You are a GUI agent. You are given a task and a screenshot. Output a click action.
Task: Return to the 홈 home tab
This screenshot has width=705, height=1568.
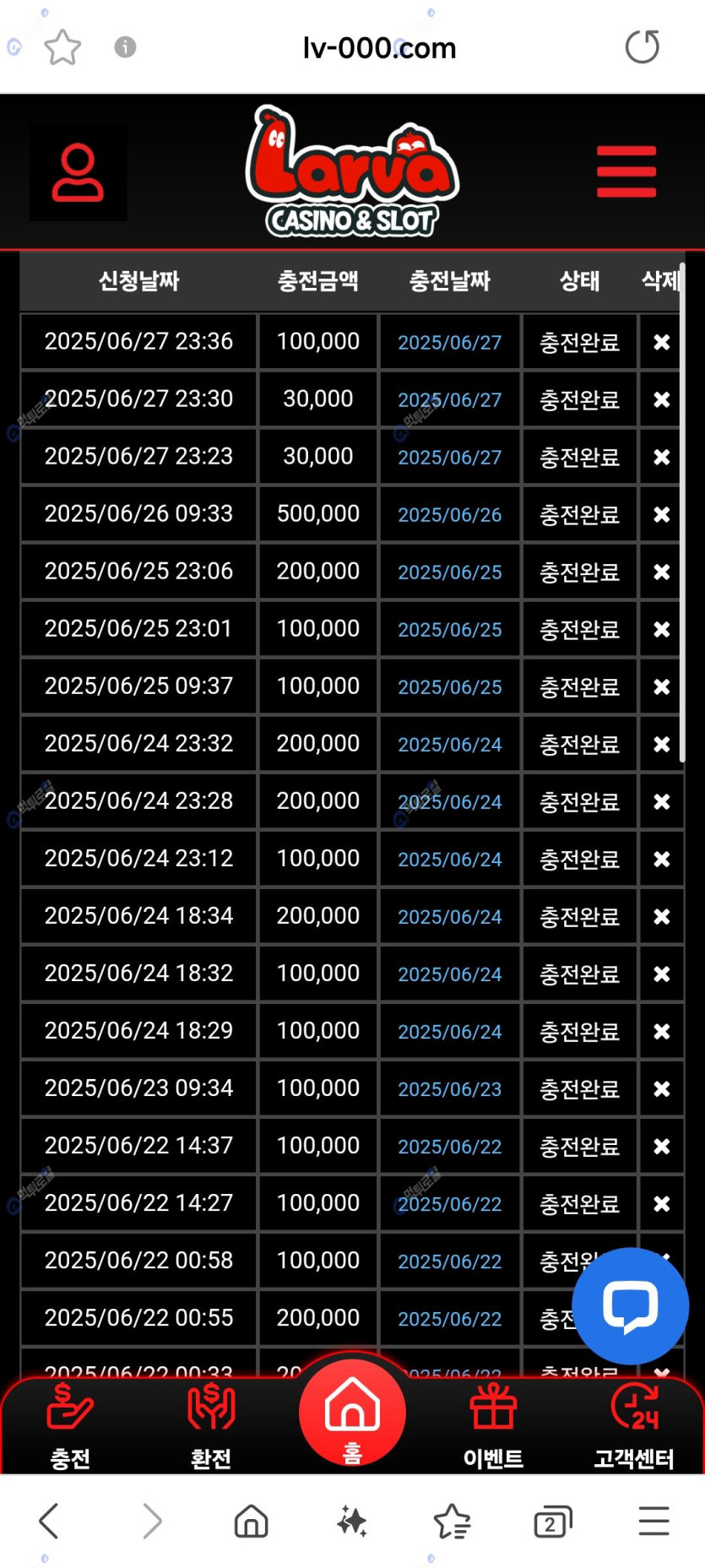coord(352,1414)
